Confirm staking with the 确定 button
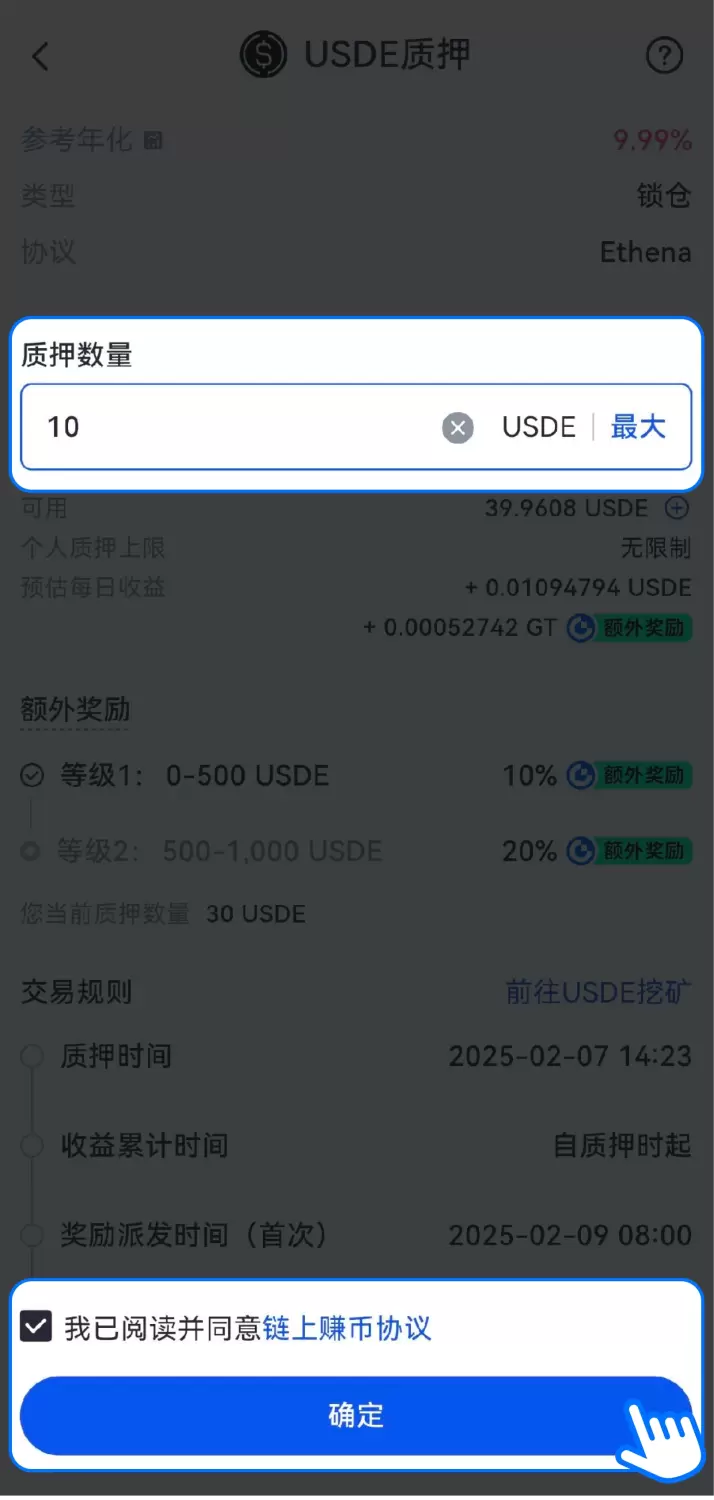Viewport: 714px width, 1500px height. pos(356,1415)
